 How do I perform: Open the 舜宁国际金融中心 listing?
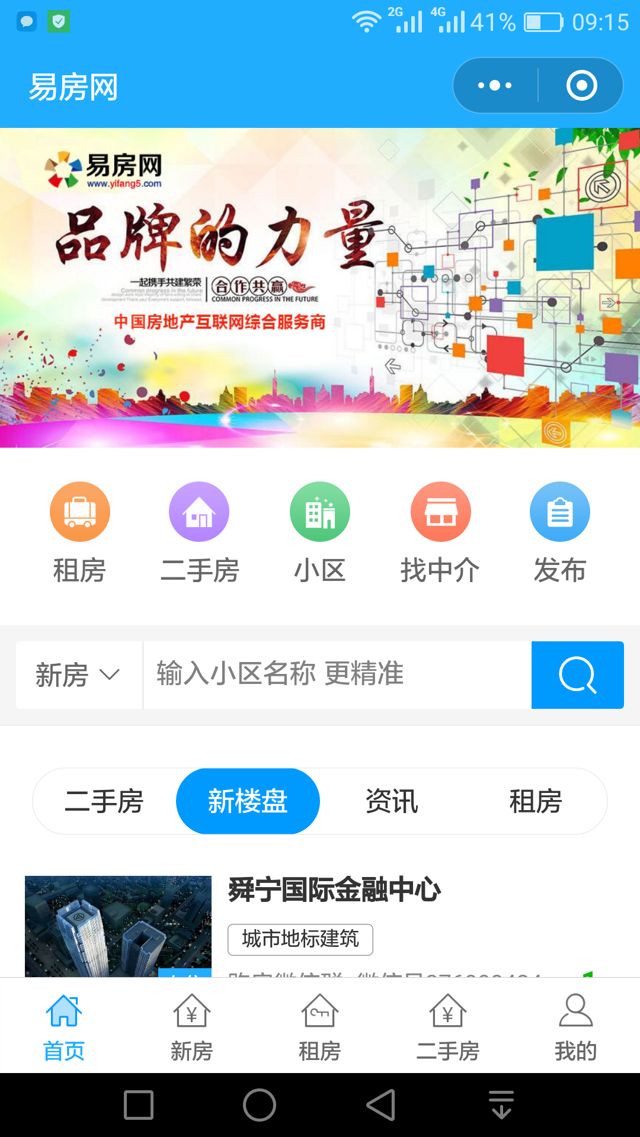pos(334,889)
